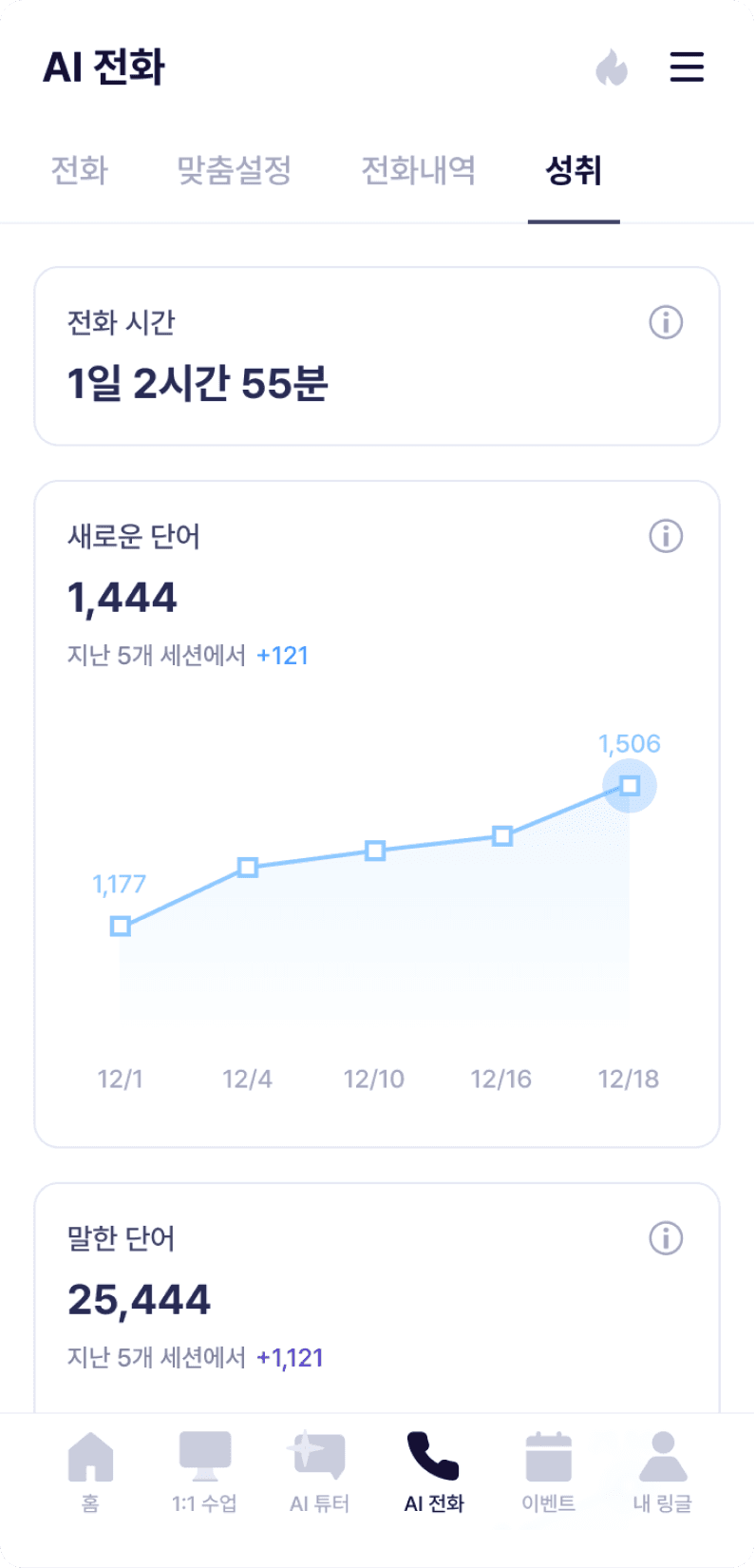Open the AI 튜터 tab

click(319, 1472)
